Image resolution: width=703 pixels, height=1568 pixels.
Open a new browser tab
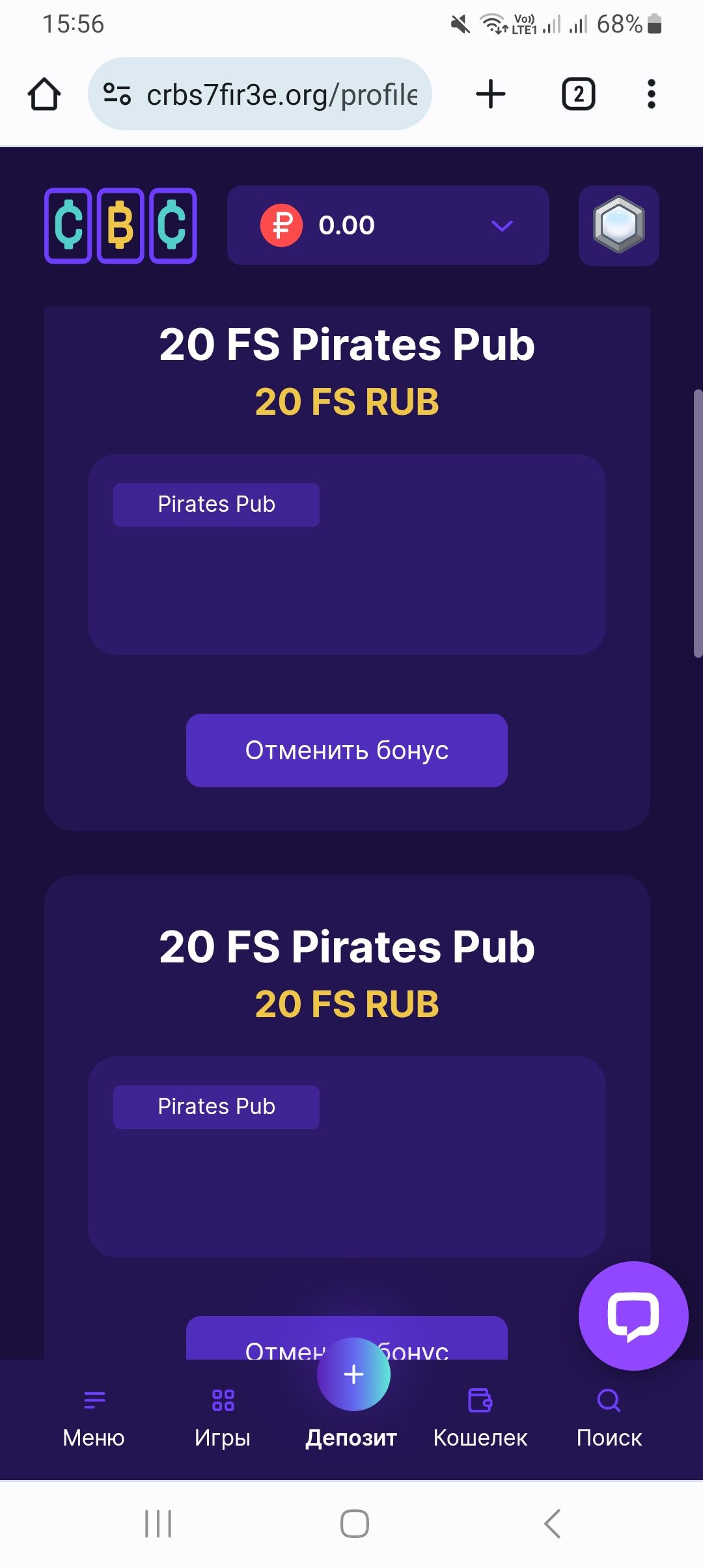[x=491, y=94]
